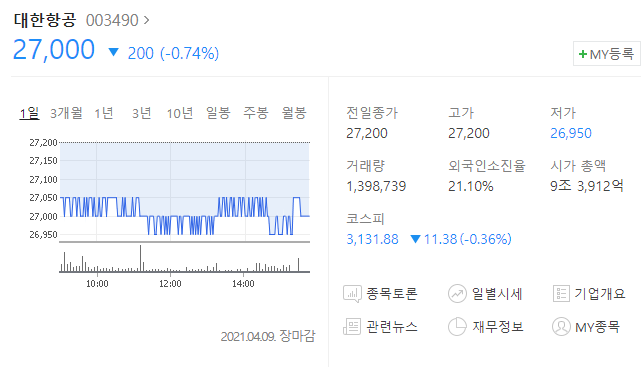Open 종목토론 discussion board
This screenshot has height=367, width=644.
click(x=380, y=294)
